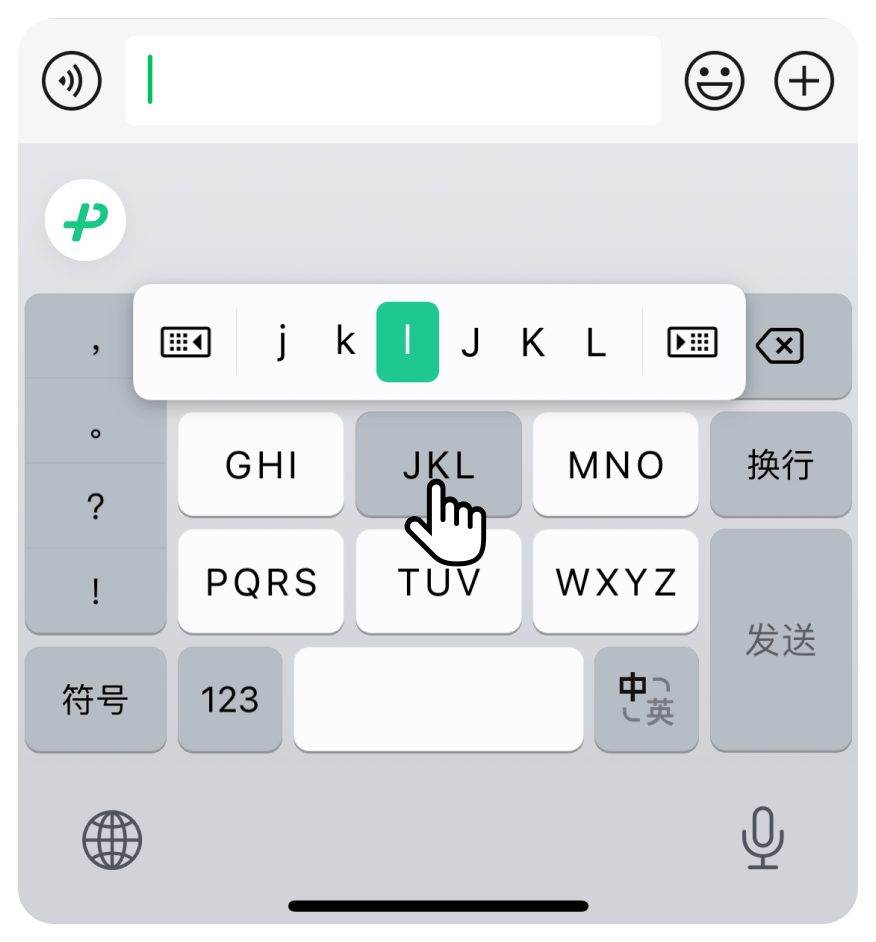
Task: Tap the 换行 newline key
Action: coord(780,465)
